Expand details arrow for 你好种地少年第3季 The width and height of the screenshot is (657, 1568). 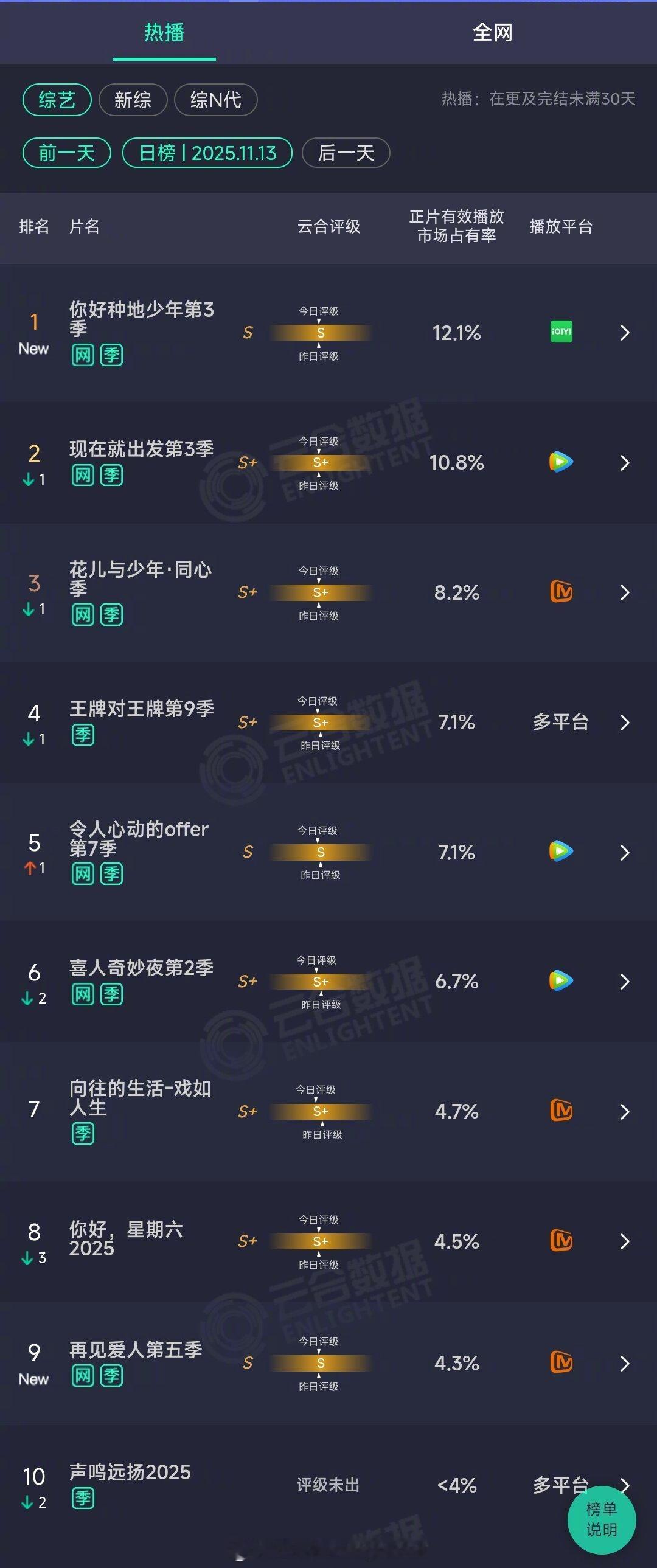click(x=625, y=332)
